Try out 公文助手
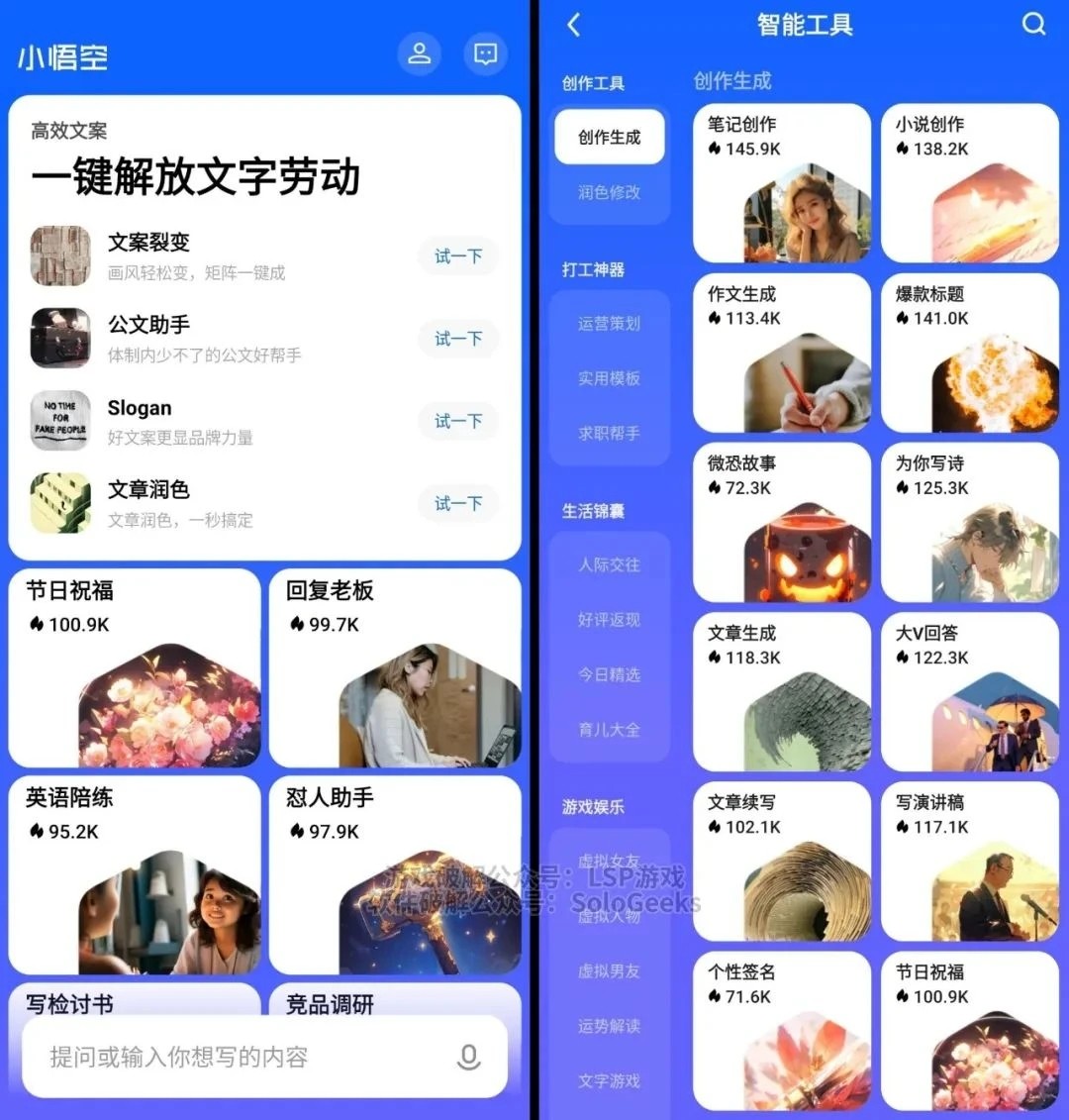1069x1120 pixels. tap(457, 339)
